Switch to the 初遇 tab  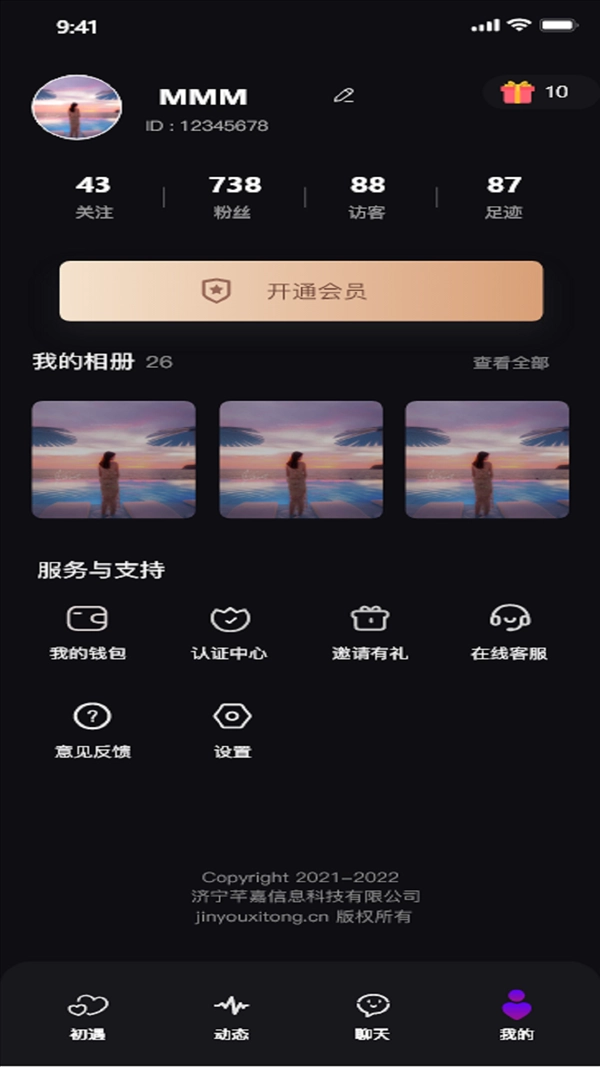[87, 1017]
